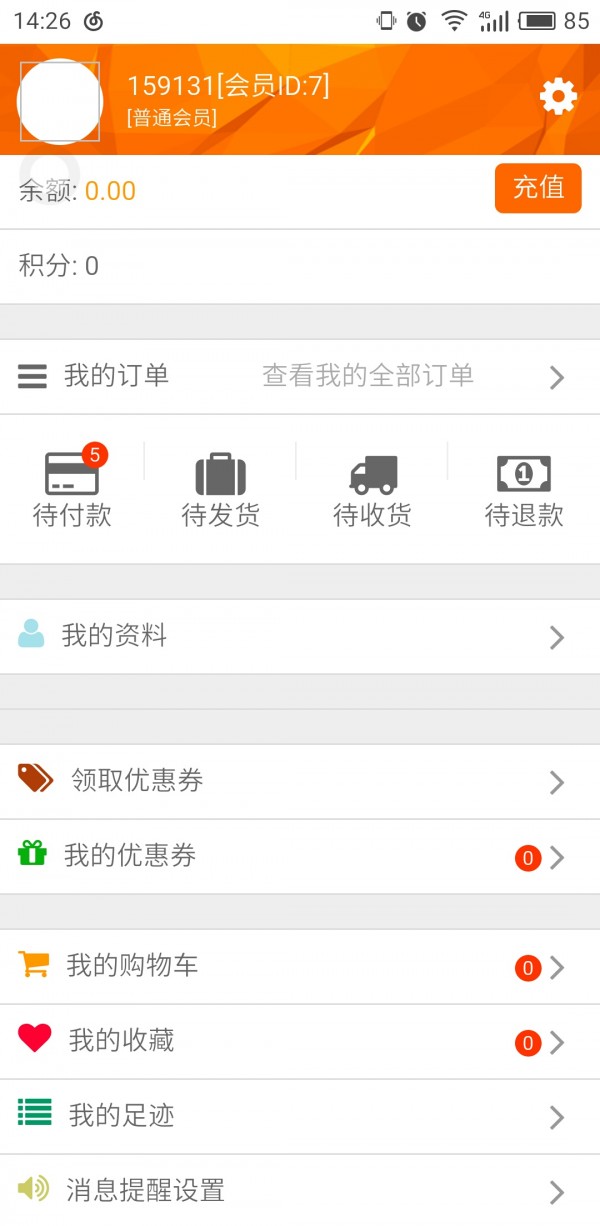The width and height of the screenshot is (600, 1226).
Task: Open 我的优惠券 coupons row
Action: [x=300, y=857]
